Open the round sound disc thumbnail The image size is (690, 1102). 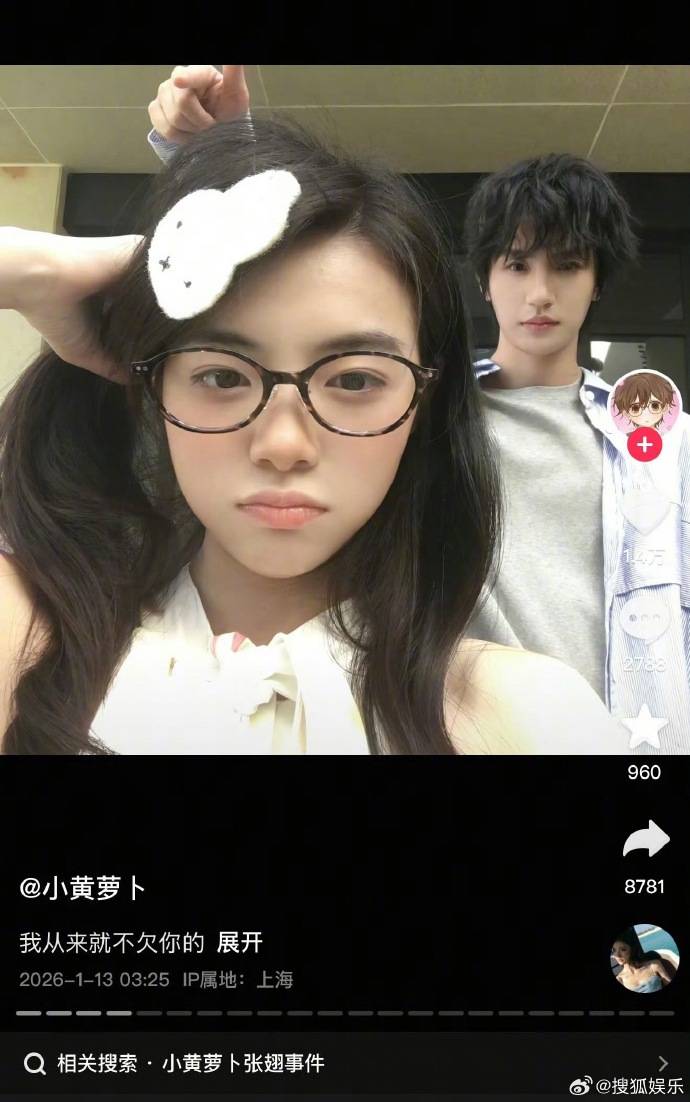tap(645, 958)
